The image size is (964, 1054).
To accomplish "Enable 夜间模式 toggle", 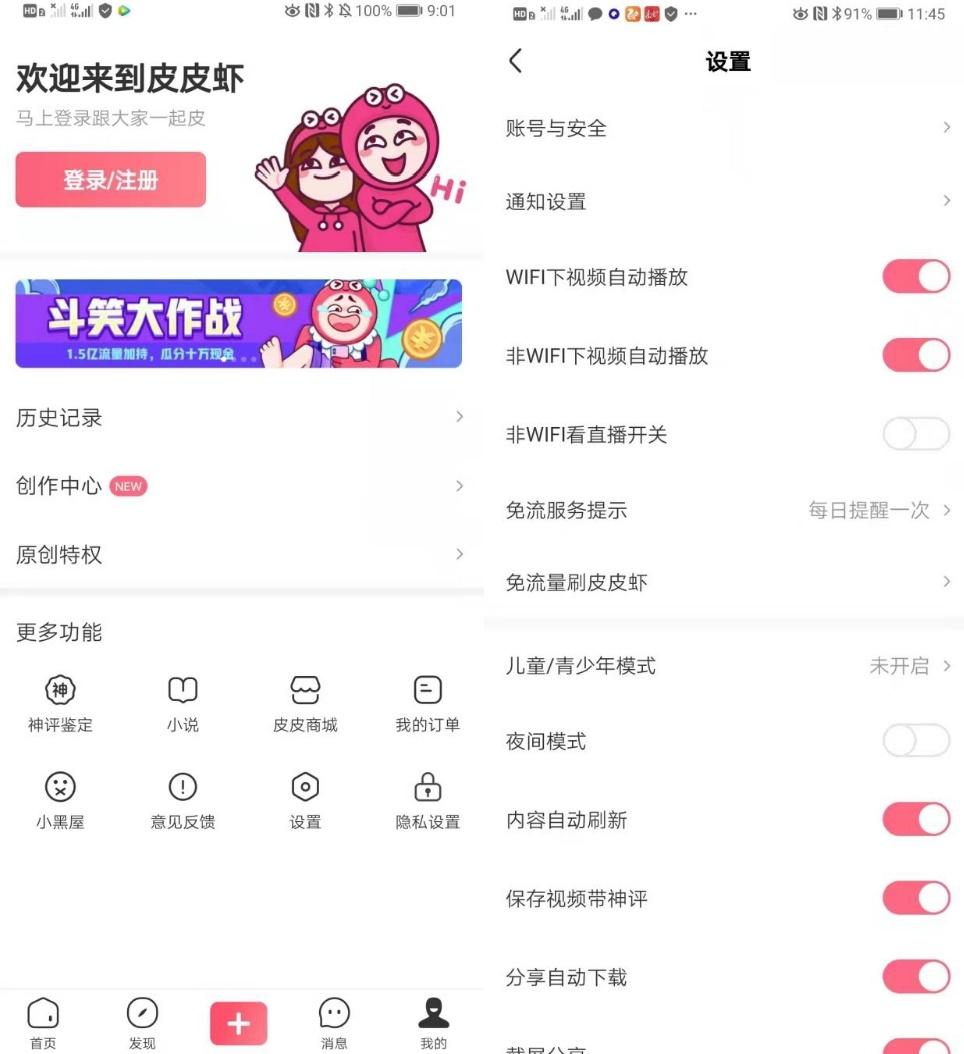I will (915, 741).
